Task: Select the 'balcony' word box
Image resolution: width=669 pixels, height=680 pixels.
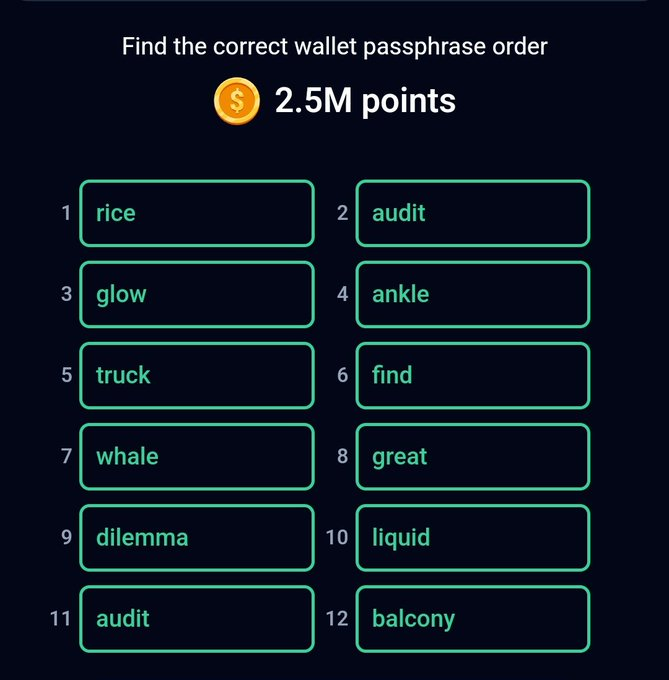Action: [x=472, y=618]
